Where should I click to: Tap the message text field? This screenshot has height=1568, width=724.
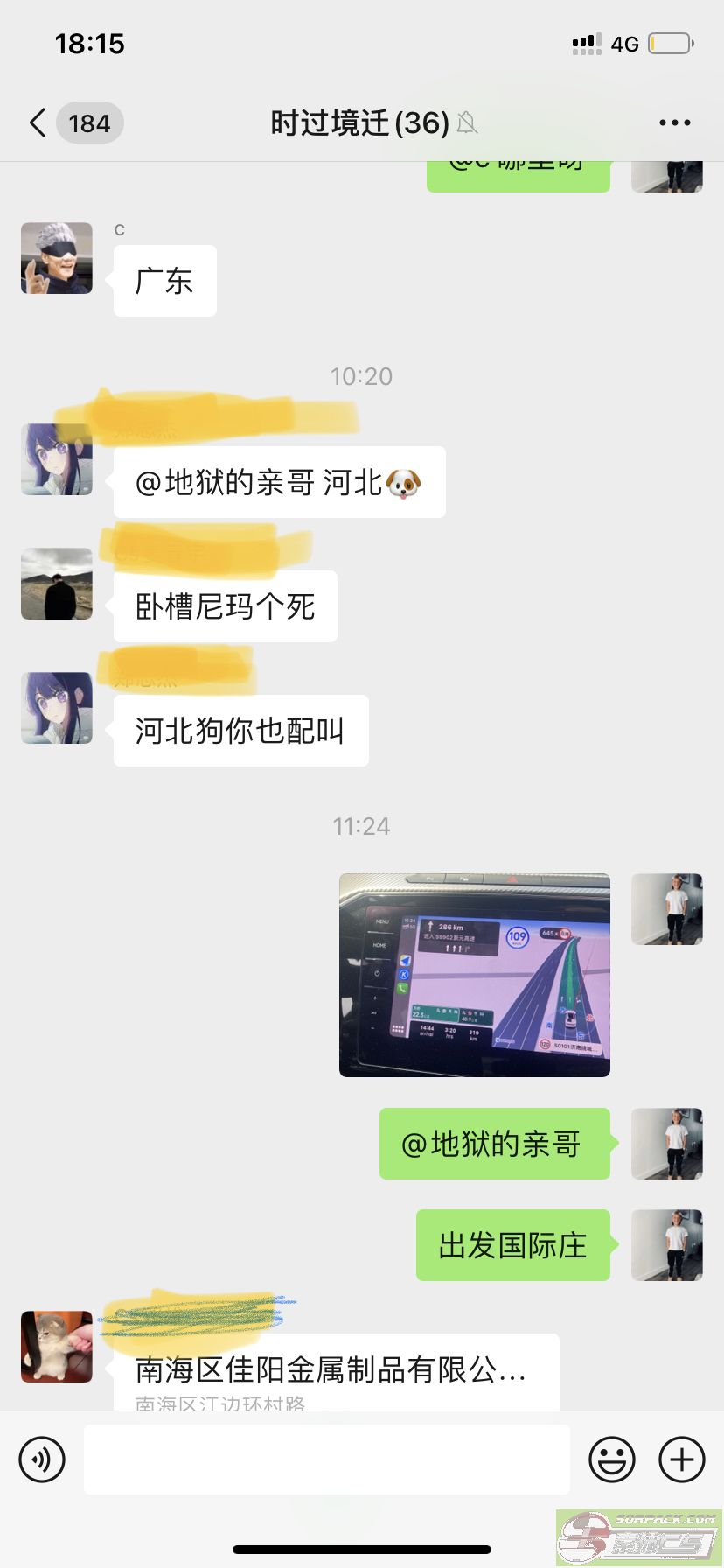pyautogui.click(x=326, y=1459)
